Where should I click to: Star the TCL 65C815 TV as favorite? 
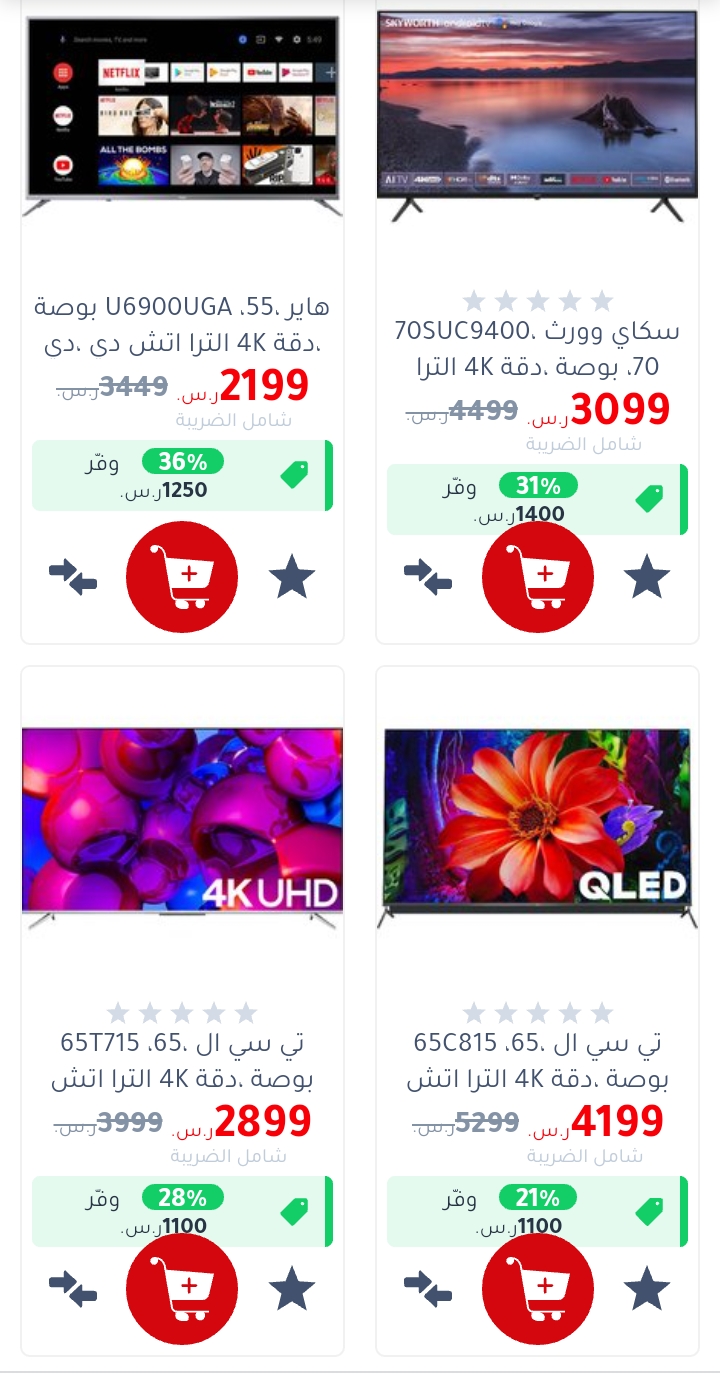(647, 1289)
